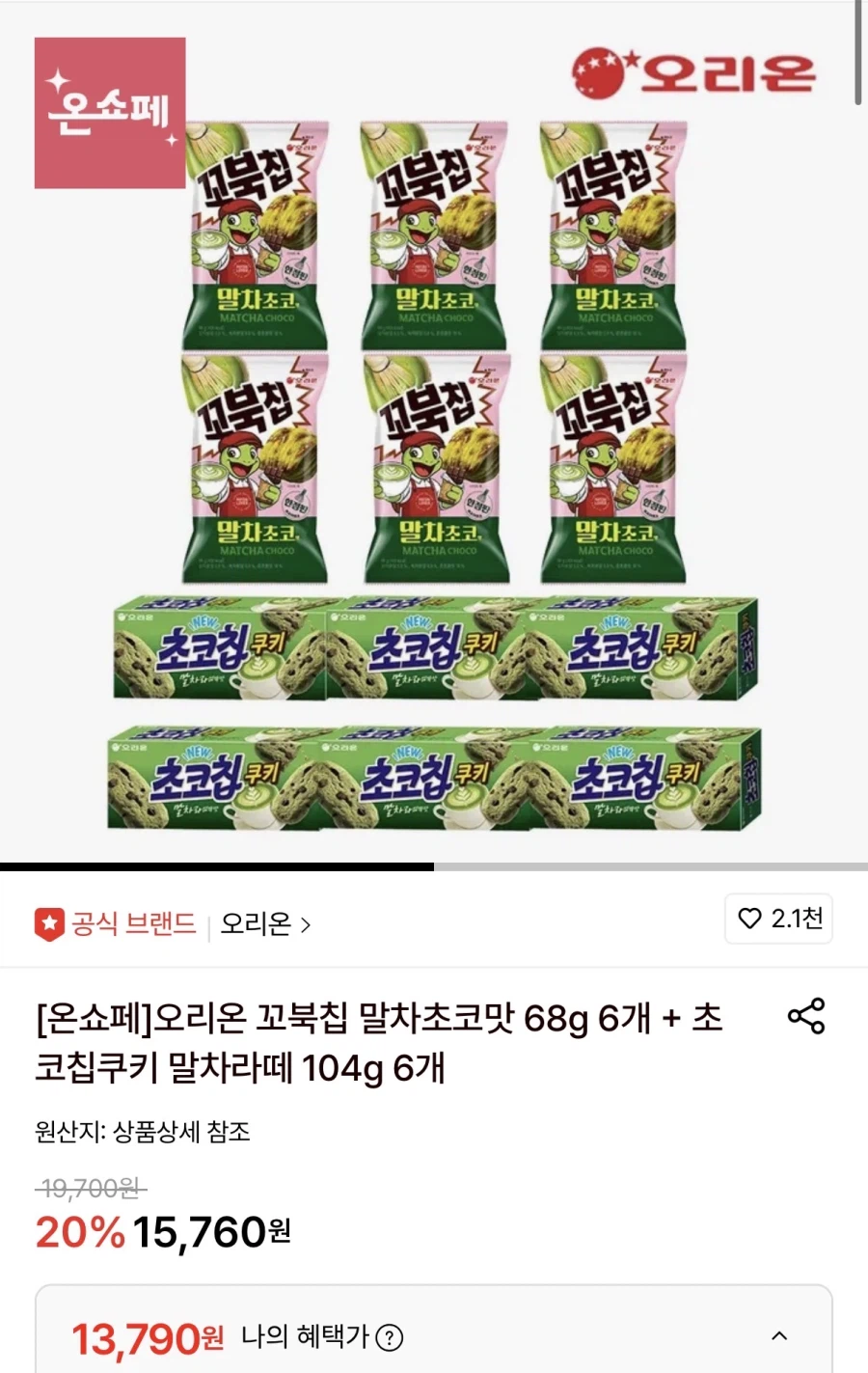Tap the heart icon to wishlist the product
The width and height of the screenshot is (868, 1373).
(750, 920)
